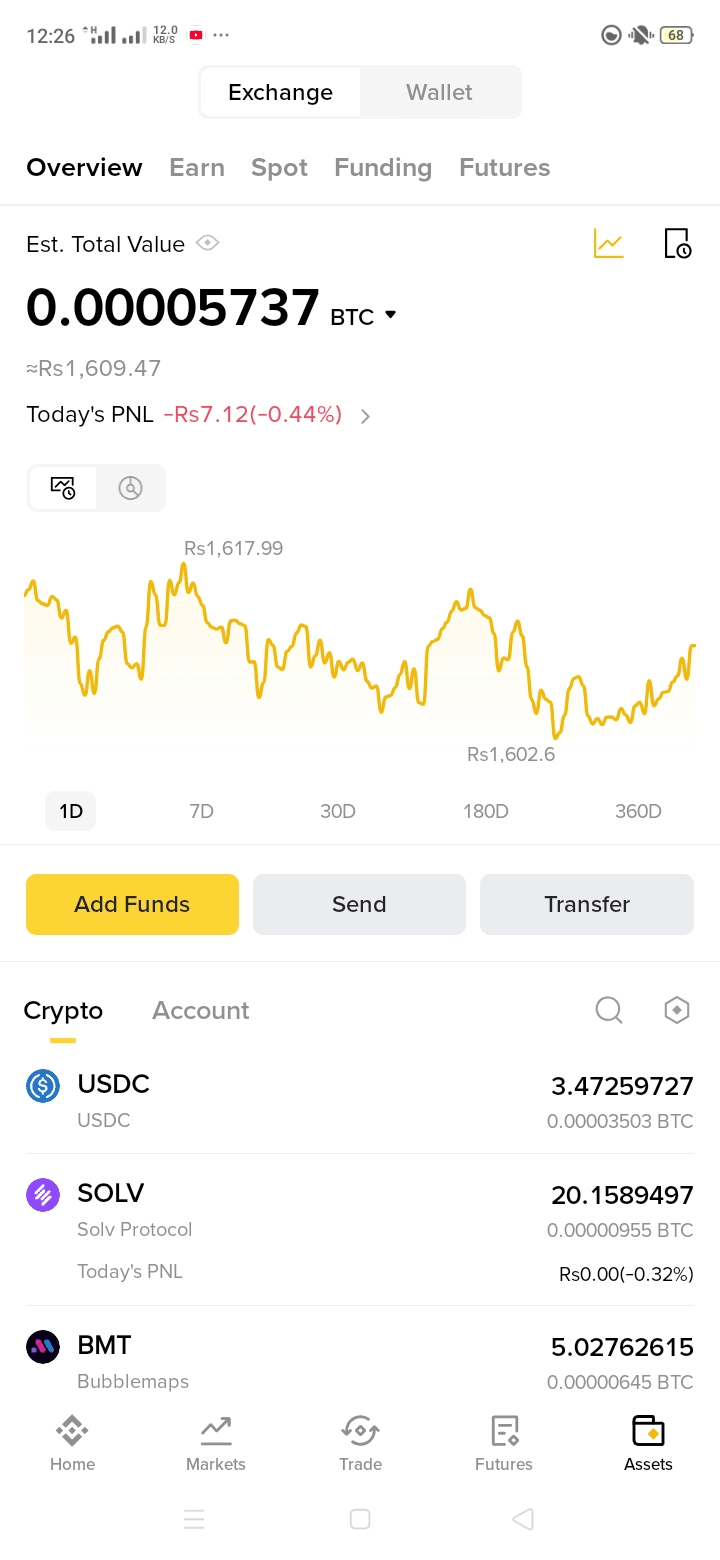Open the USDC asset row
This screenshot has height=1560, width=720.
(360, 1100)
